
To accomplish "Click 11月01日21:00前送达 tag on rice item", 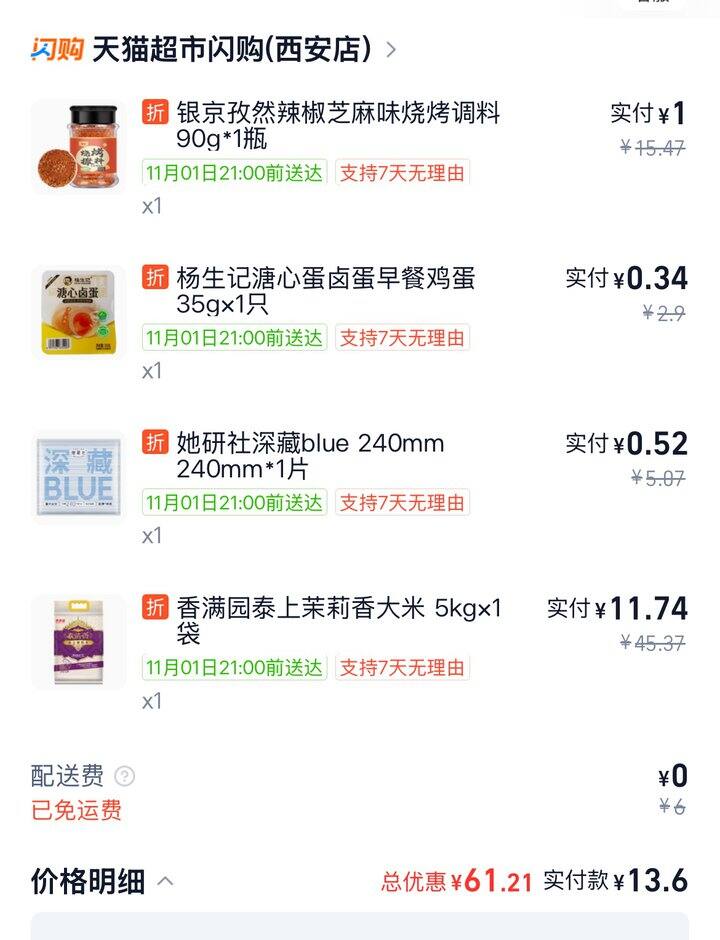I will coord(233,665).
